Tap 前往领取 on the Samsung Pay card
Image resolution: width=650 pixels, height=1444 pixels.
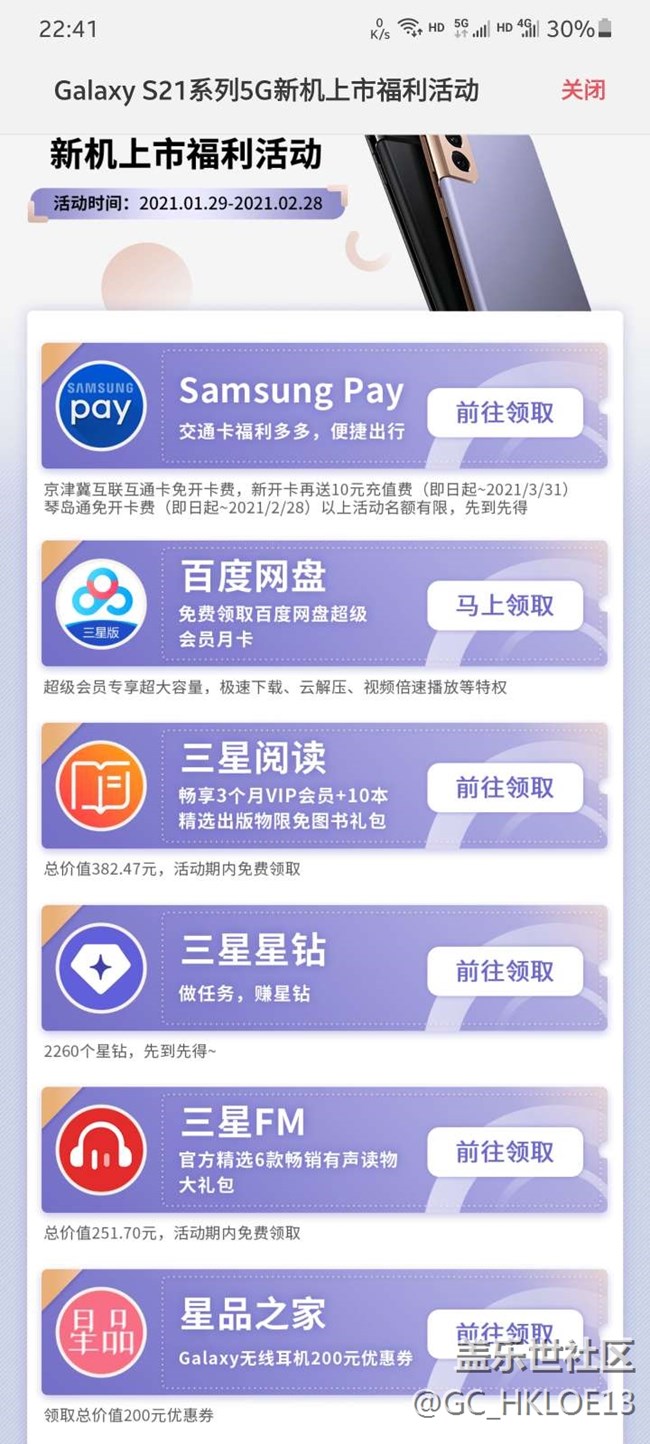pyautogui.click(x=505, y=413)
